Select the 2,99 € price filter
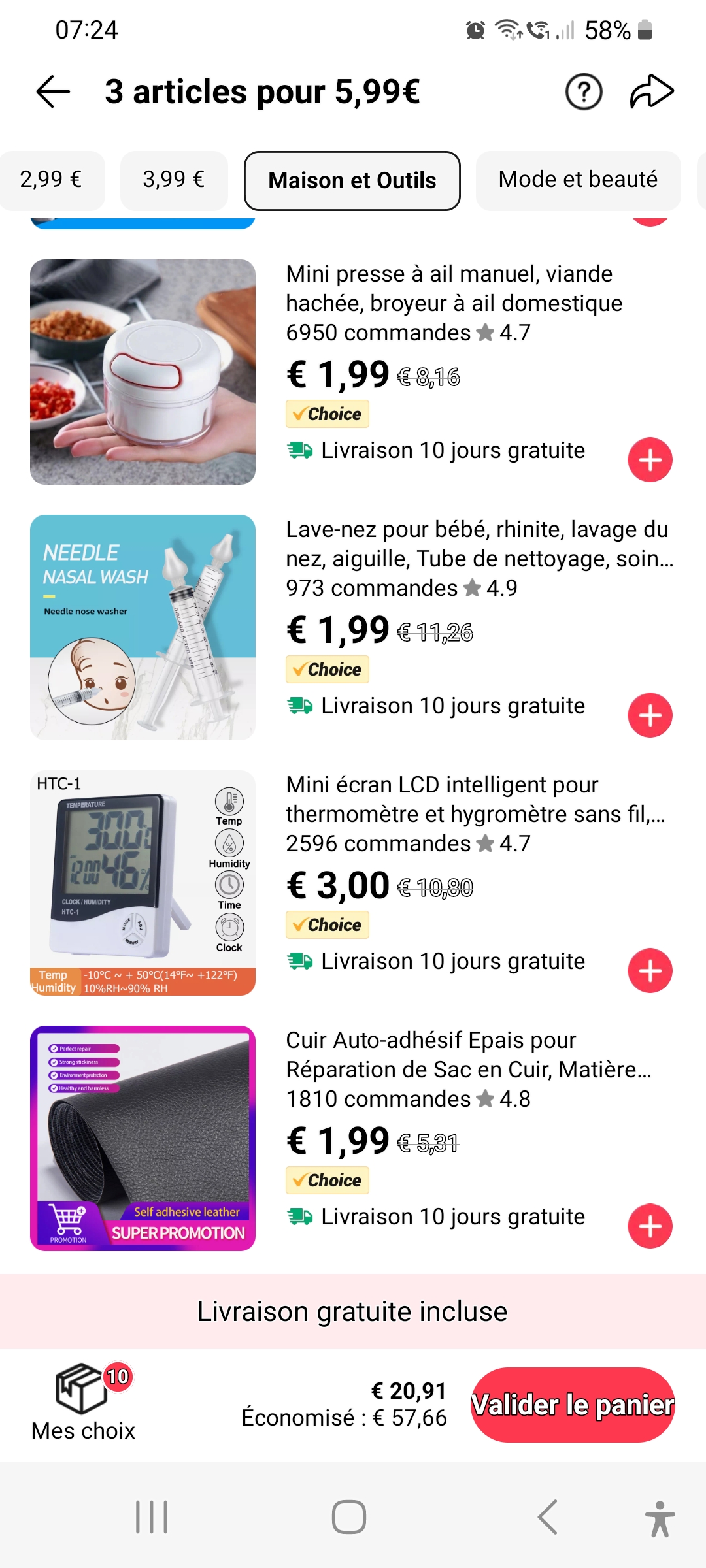The image size is (706, 1568). point(52,180)
